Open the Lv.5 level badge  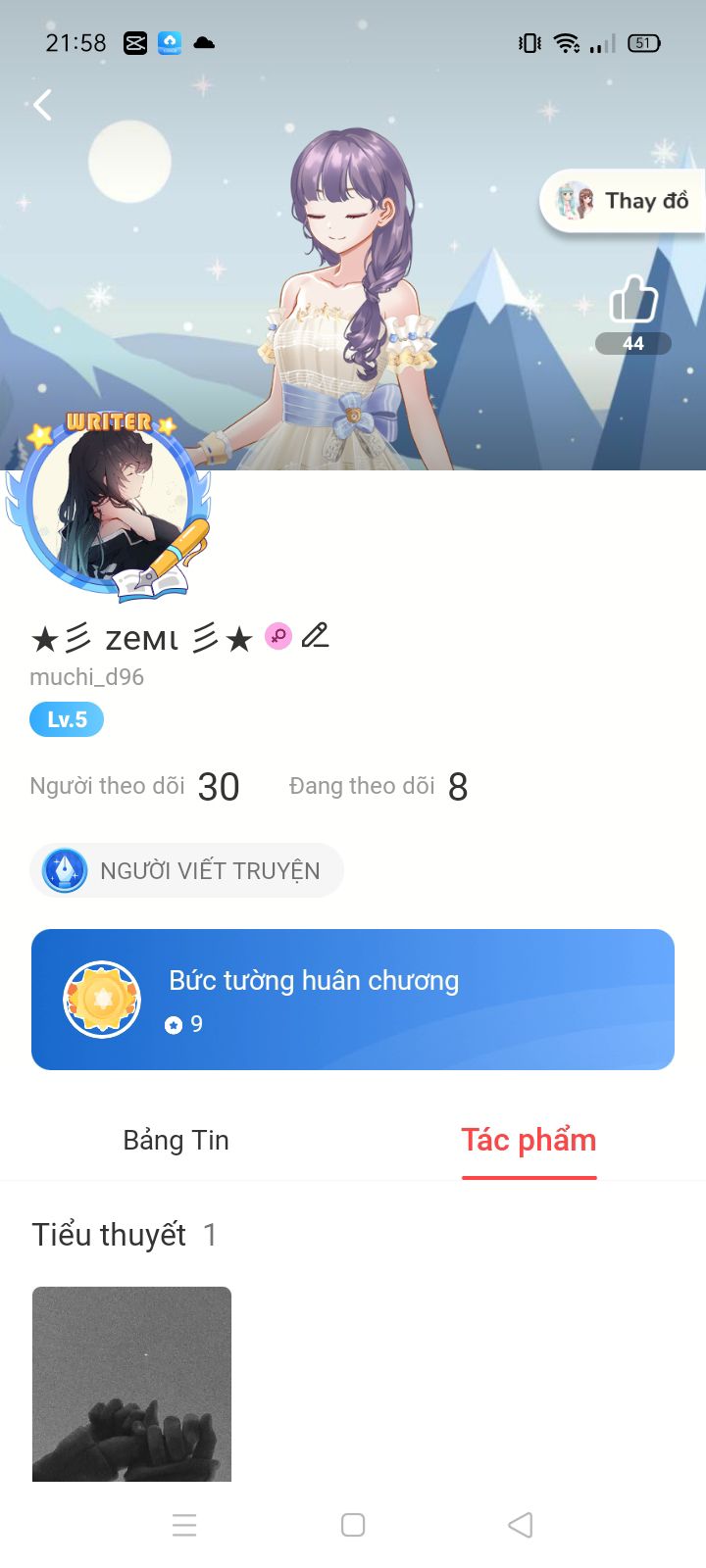(x=67, y=719)
